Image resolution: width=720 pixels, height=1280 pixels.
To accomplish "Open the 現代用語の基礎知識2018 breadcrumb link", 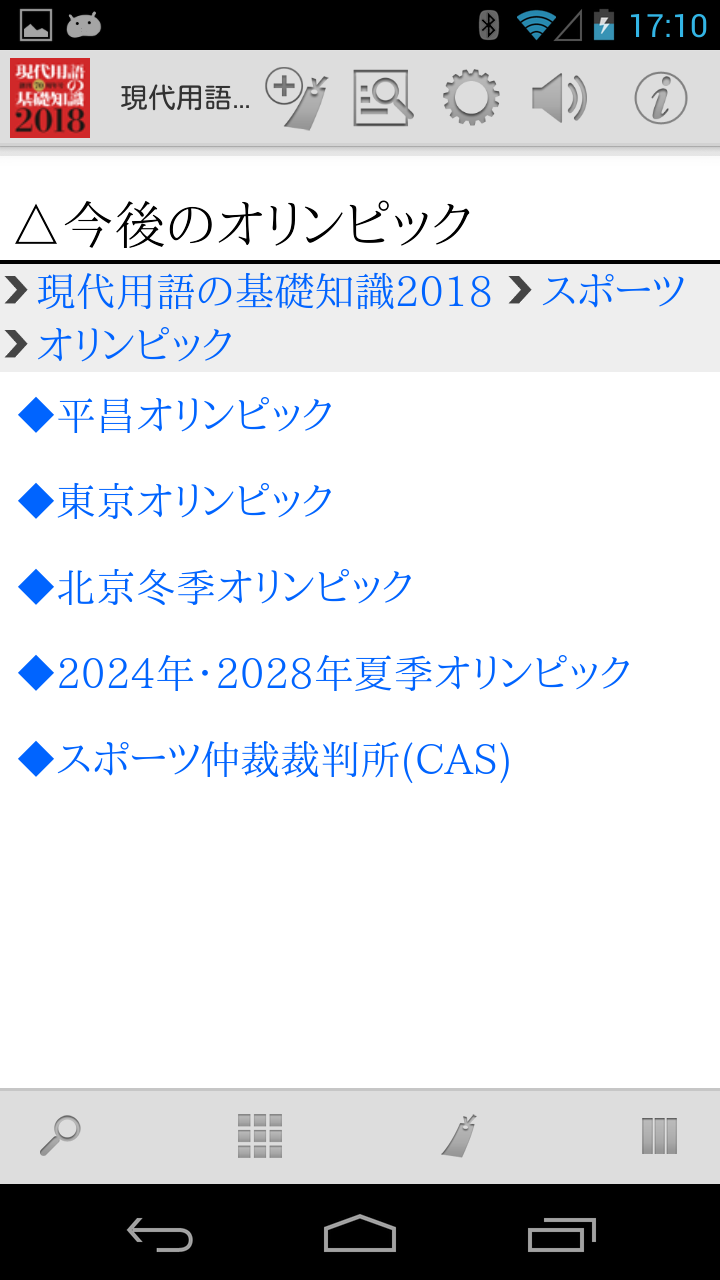I will click(x=265, y=291).
